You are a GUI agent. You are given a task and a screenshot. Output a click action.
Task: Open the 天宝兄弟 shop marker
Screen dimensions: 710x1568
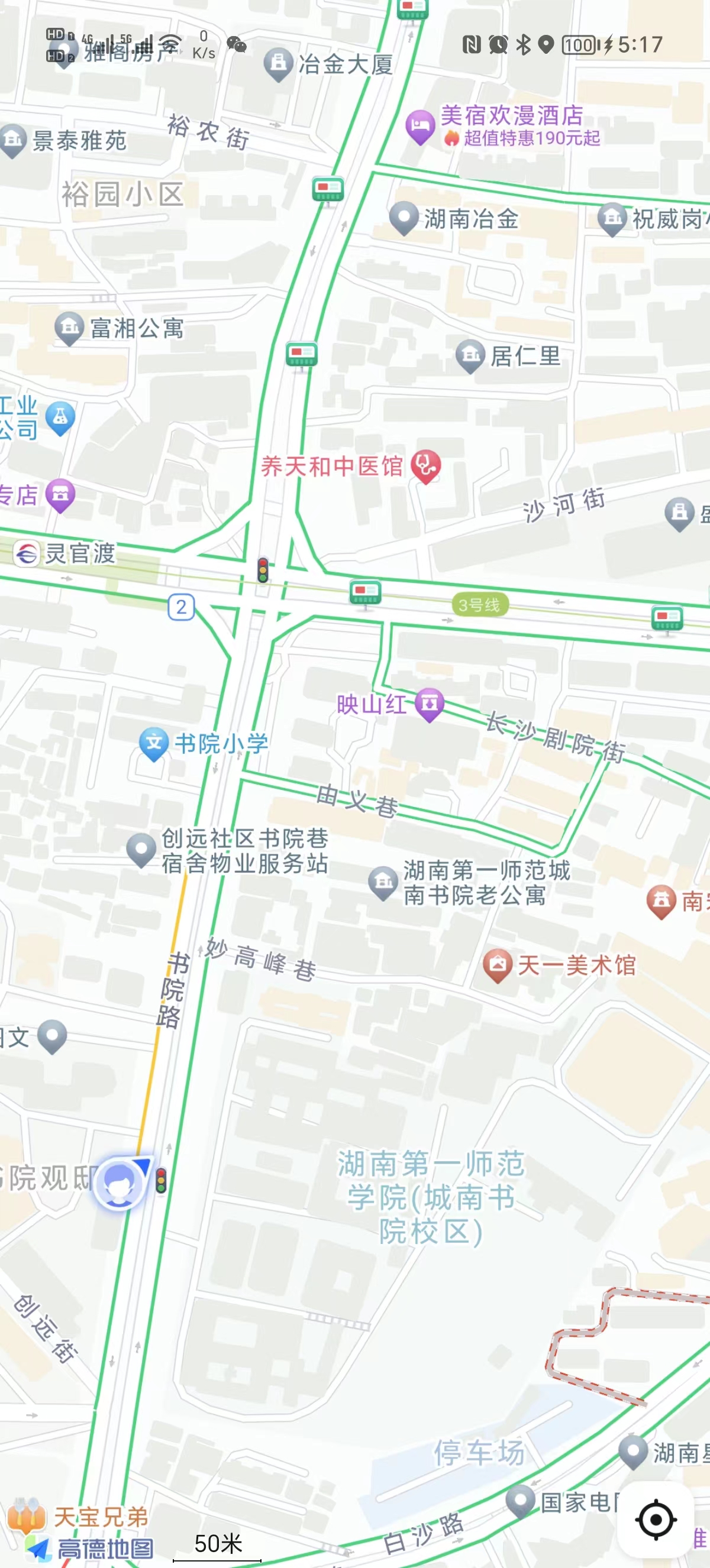(x=27, y=1516)
